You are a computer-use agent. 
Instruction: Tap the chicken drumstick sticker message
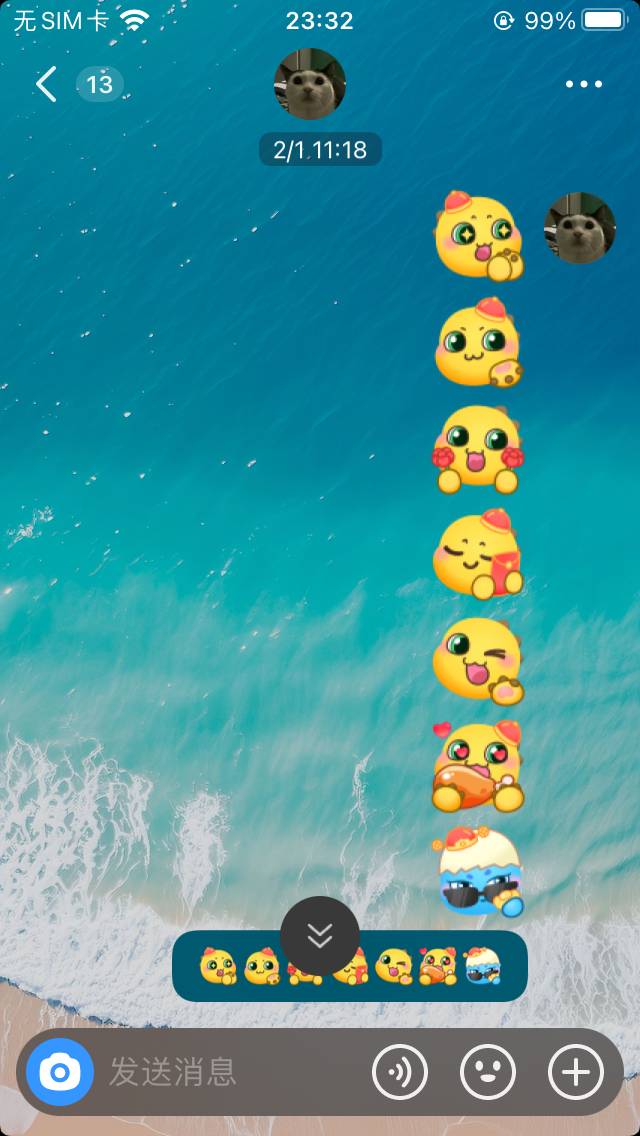pos(478,766)
